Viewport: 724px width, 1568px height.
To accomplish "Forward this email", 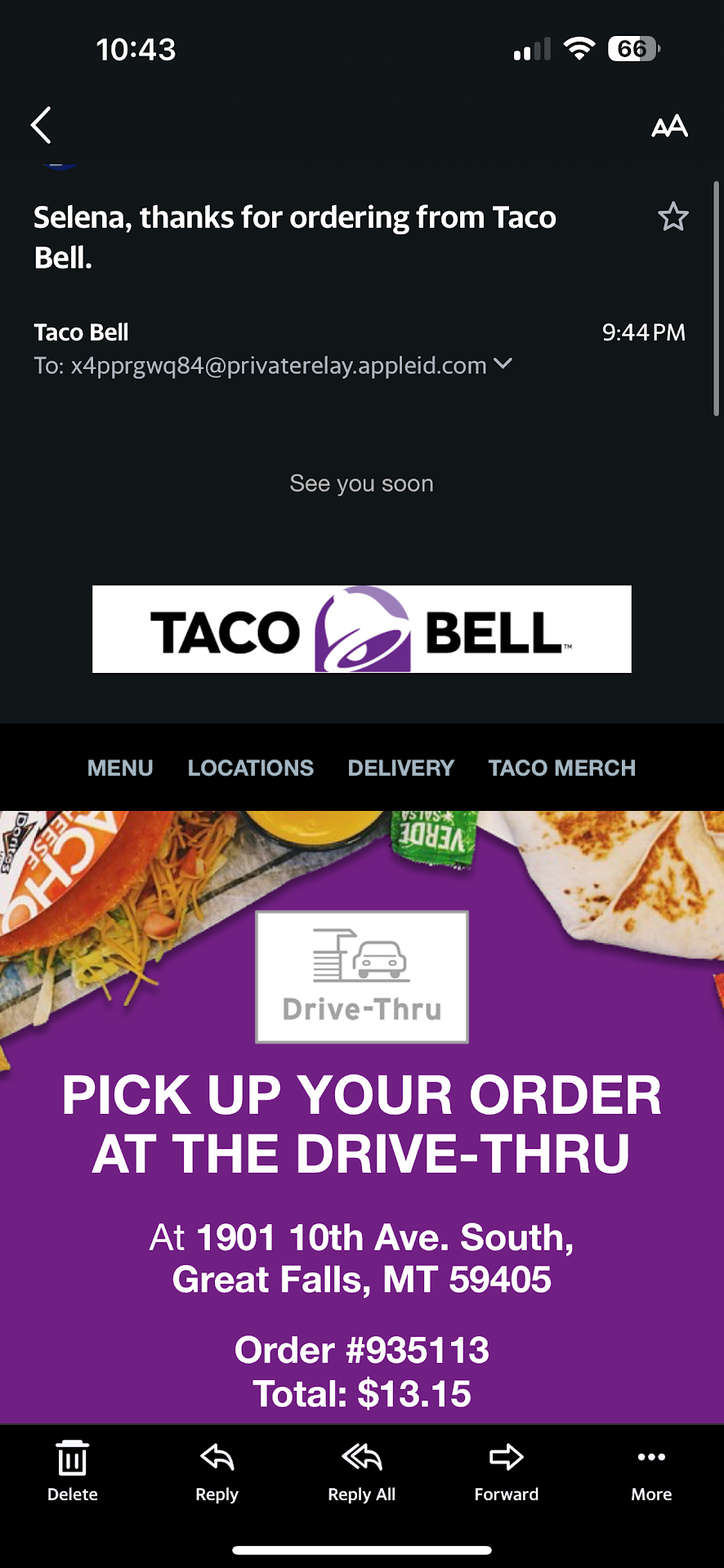I will click(506, 1471).
